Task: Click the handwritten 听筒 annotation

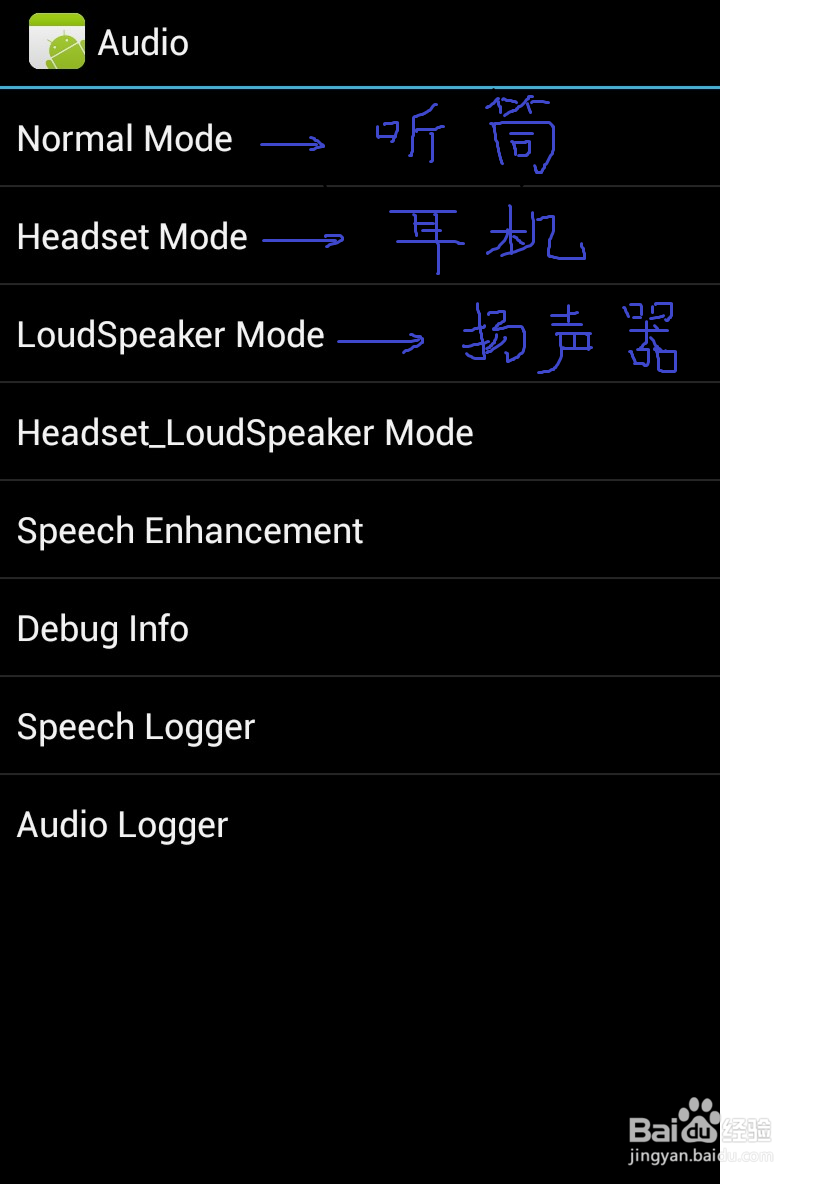Action: point(465,135)
